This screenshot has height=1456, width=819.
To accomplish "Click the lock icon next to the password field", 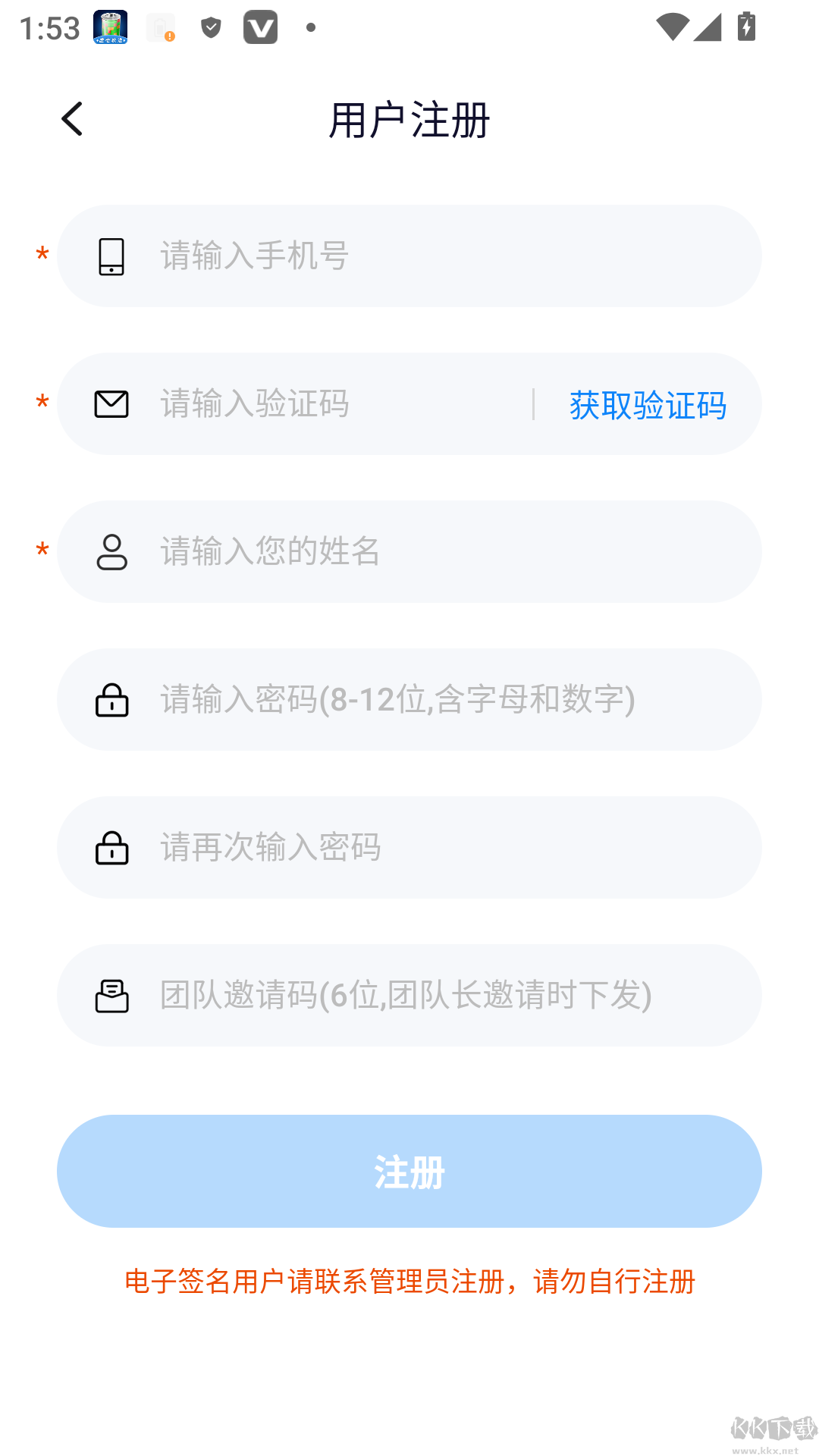I will coord(111,699).
